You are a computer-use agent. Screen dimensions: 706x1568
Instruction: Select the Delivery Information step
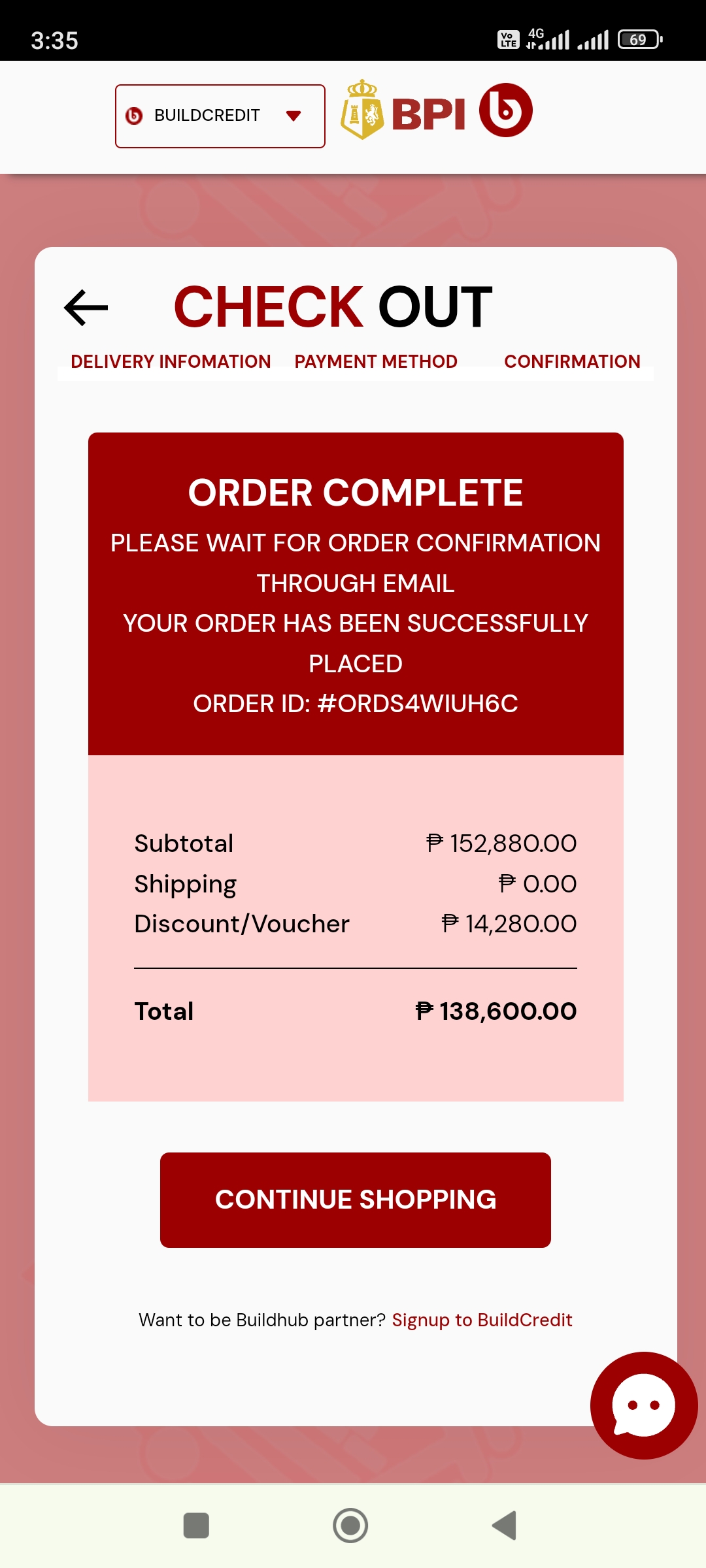click(171, 361)
